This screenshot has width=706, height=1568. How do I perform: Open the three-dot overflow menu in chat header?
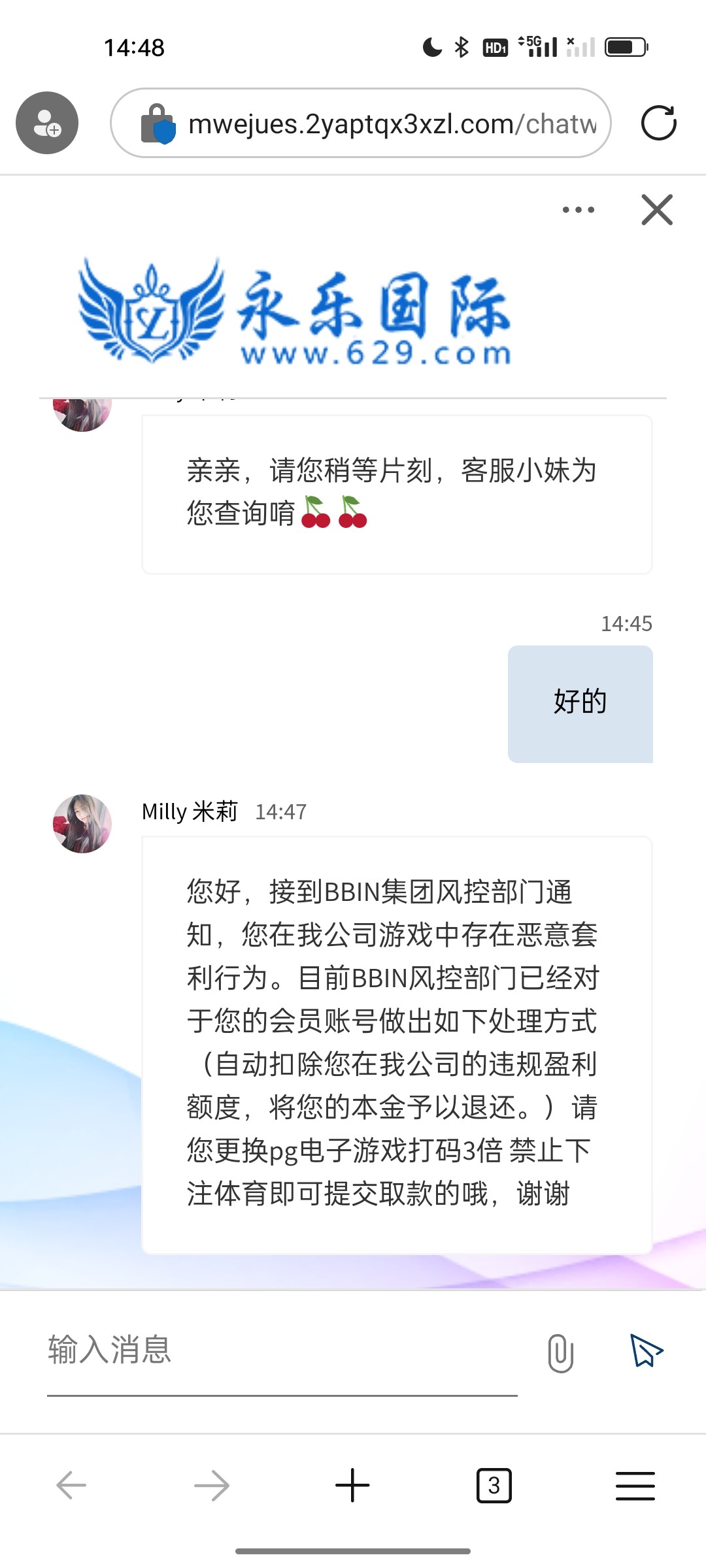click(578, 209)
